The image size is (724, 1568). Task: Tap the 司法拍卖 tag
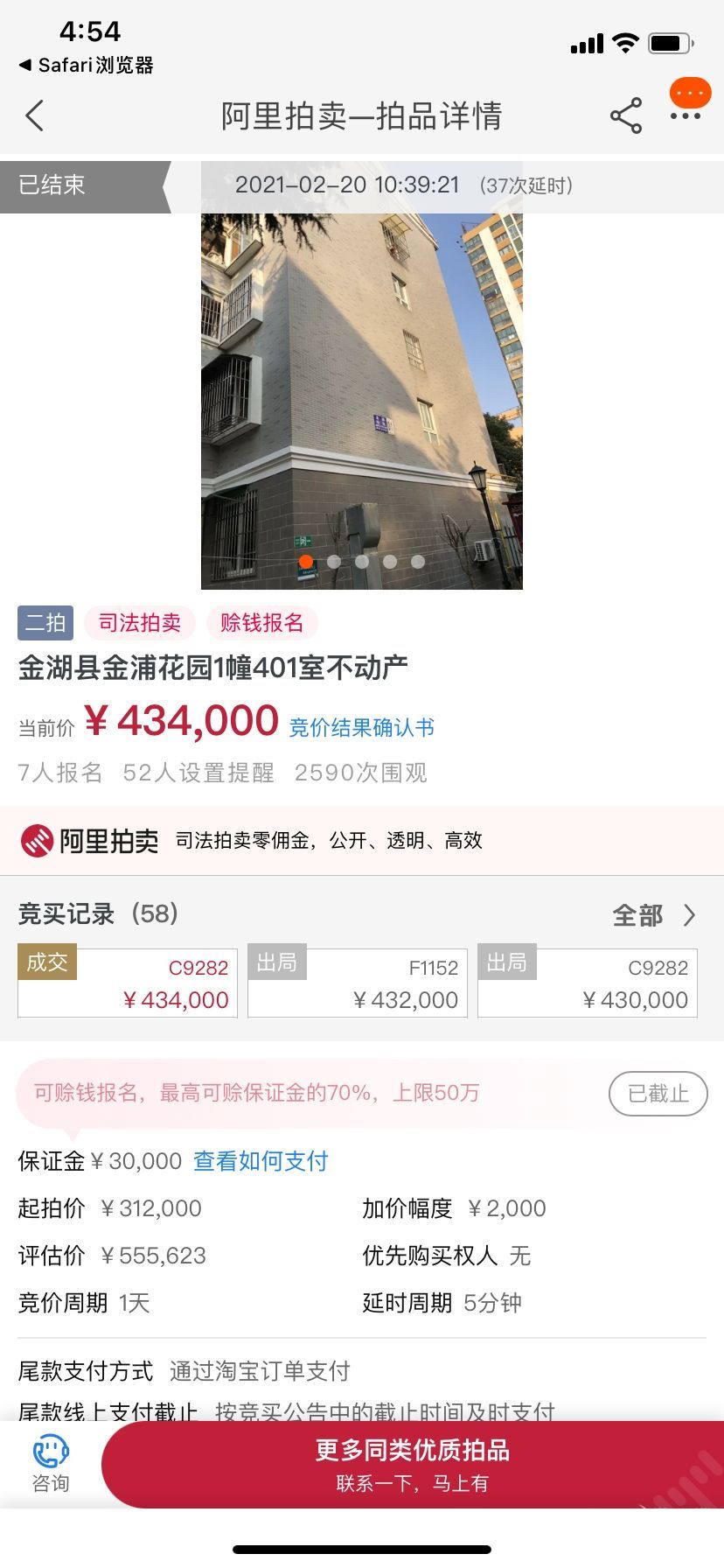tap(140, 623)
